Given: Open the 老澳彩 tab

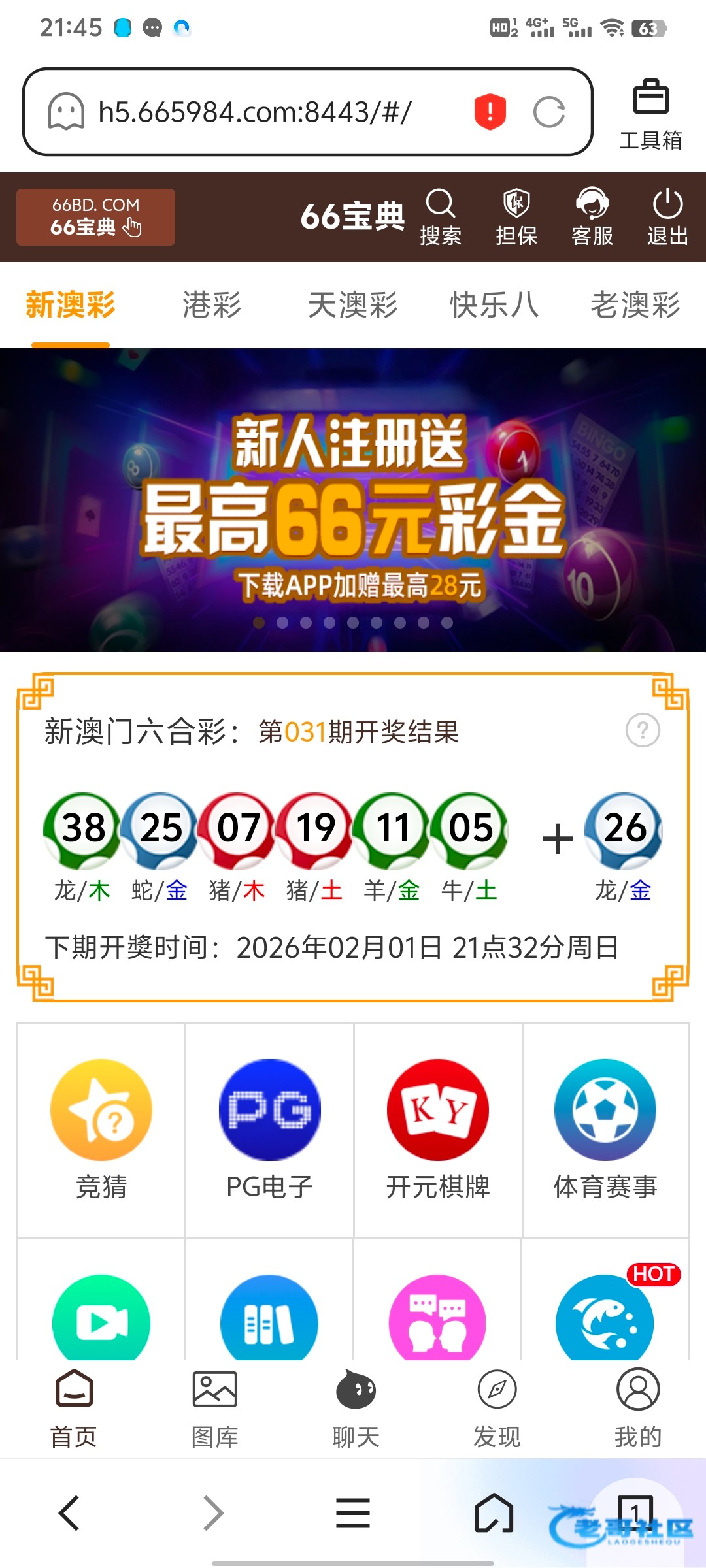Looking at the screenshot, I should point(635,305).
